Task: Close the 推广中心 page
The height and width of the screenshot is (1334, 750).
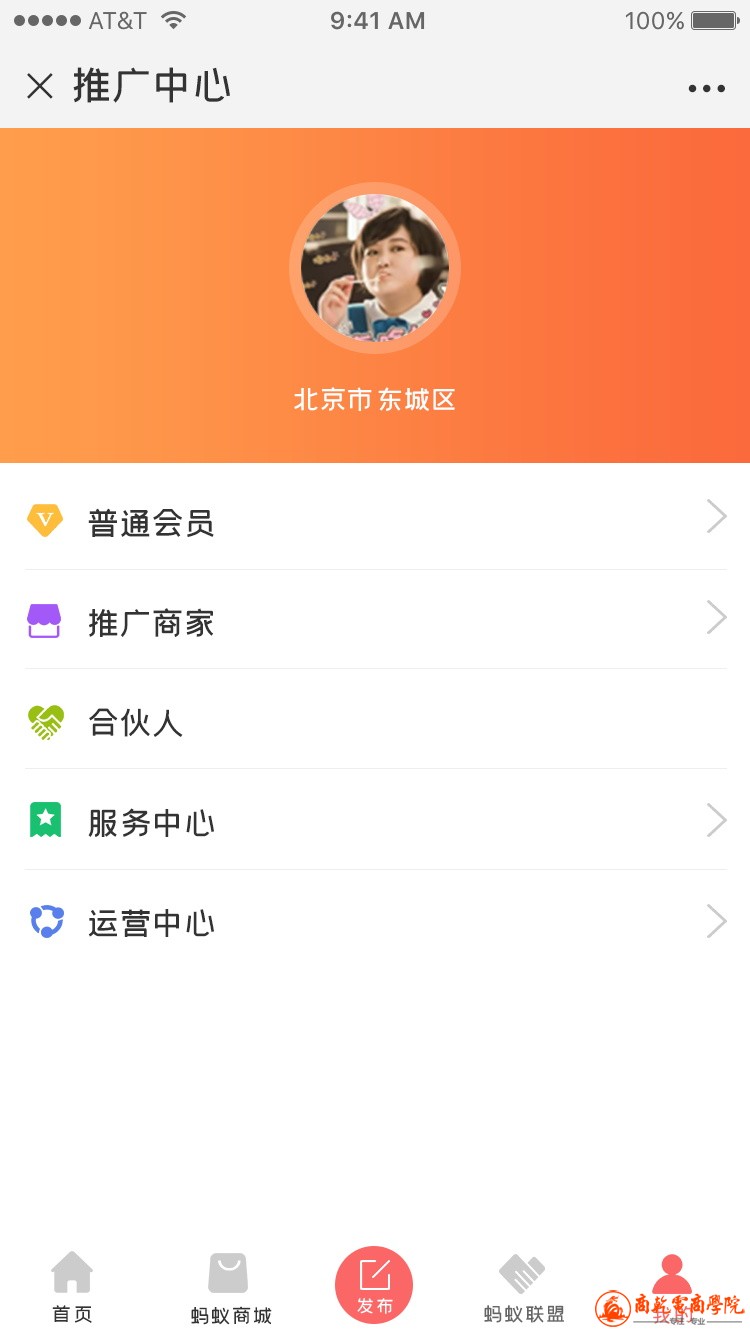Action: pos(39,87)
